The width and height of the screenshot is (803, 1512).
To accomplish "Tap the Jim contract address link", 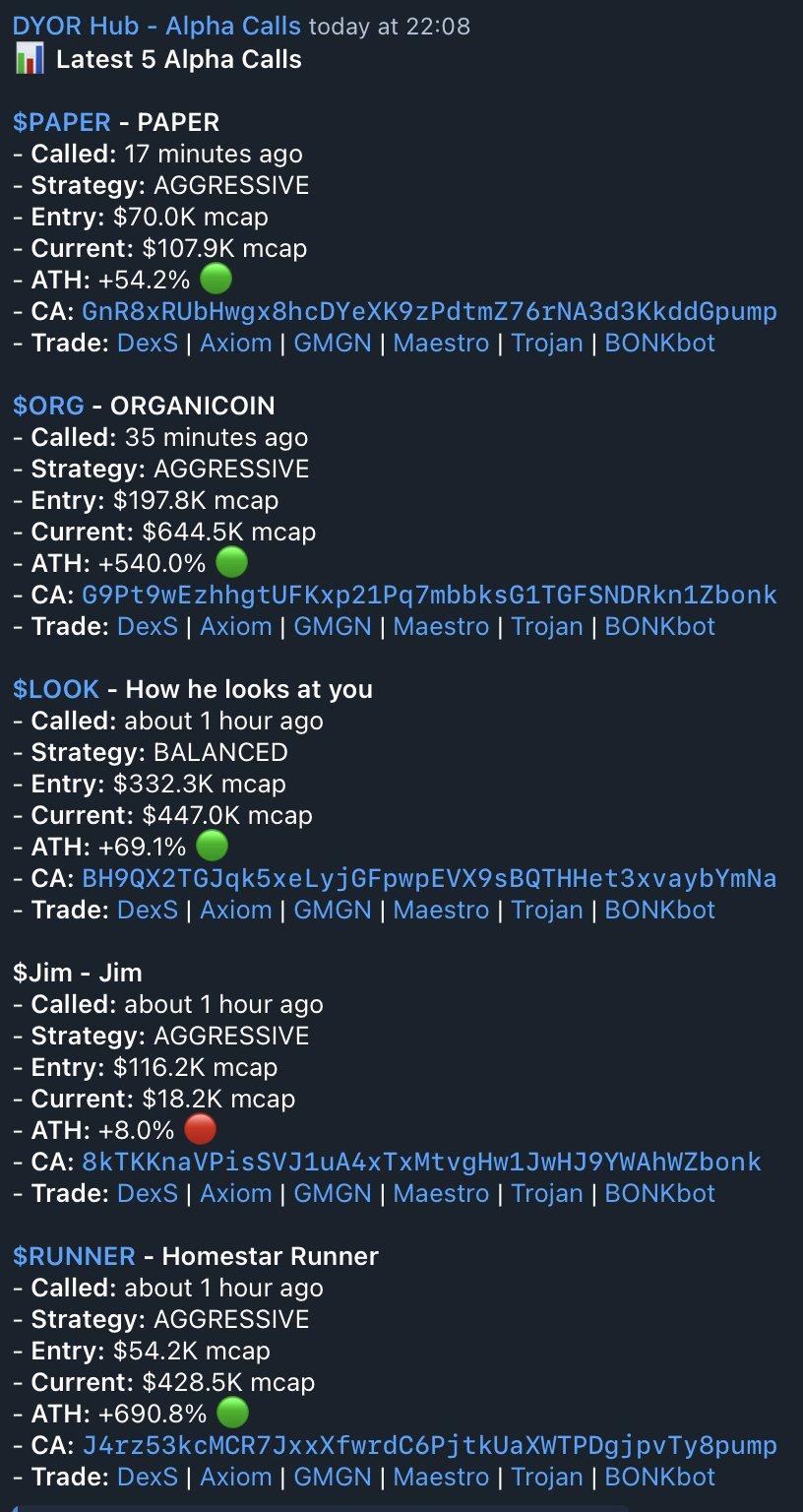I will pyautogui.click(x=421, y=1163).
